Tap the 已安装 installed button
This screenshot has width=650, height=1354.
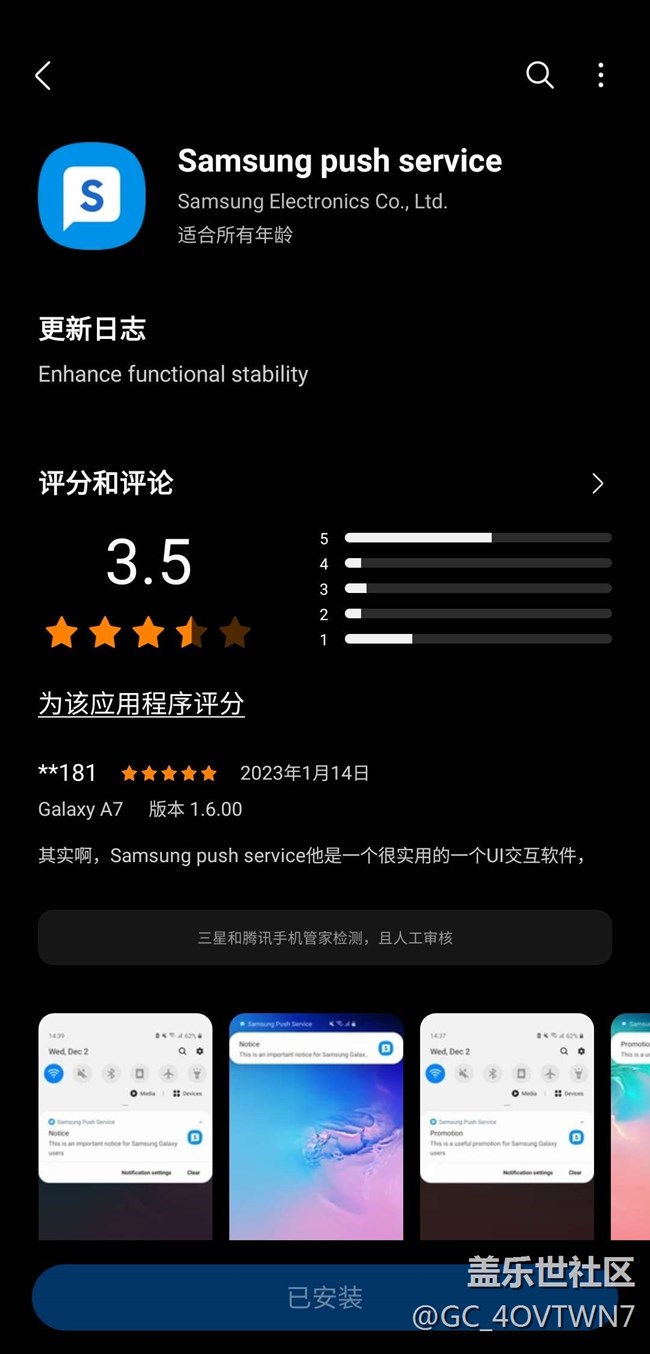(324, 1297)
